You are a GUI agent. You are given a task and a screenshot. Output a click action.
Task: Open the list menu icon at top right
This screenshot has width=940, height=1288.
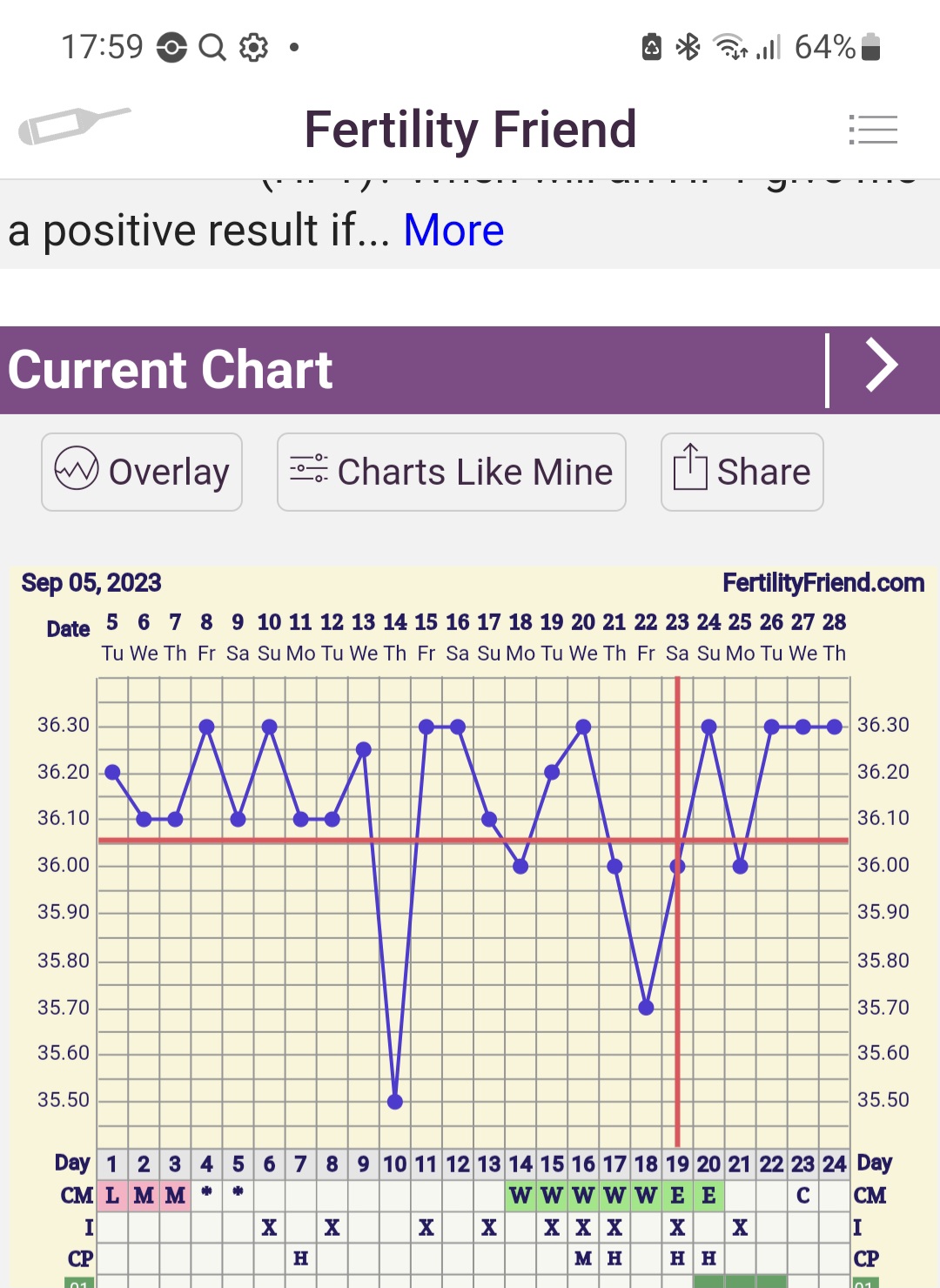point(875,129)
